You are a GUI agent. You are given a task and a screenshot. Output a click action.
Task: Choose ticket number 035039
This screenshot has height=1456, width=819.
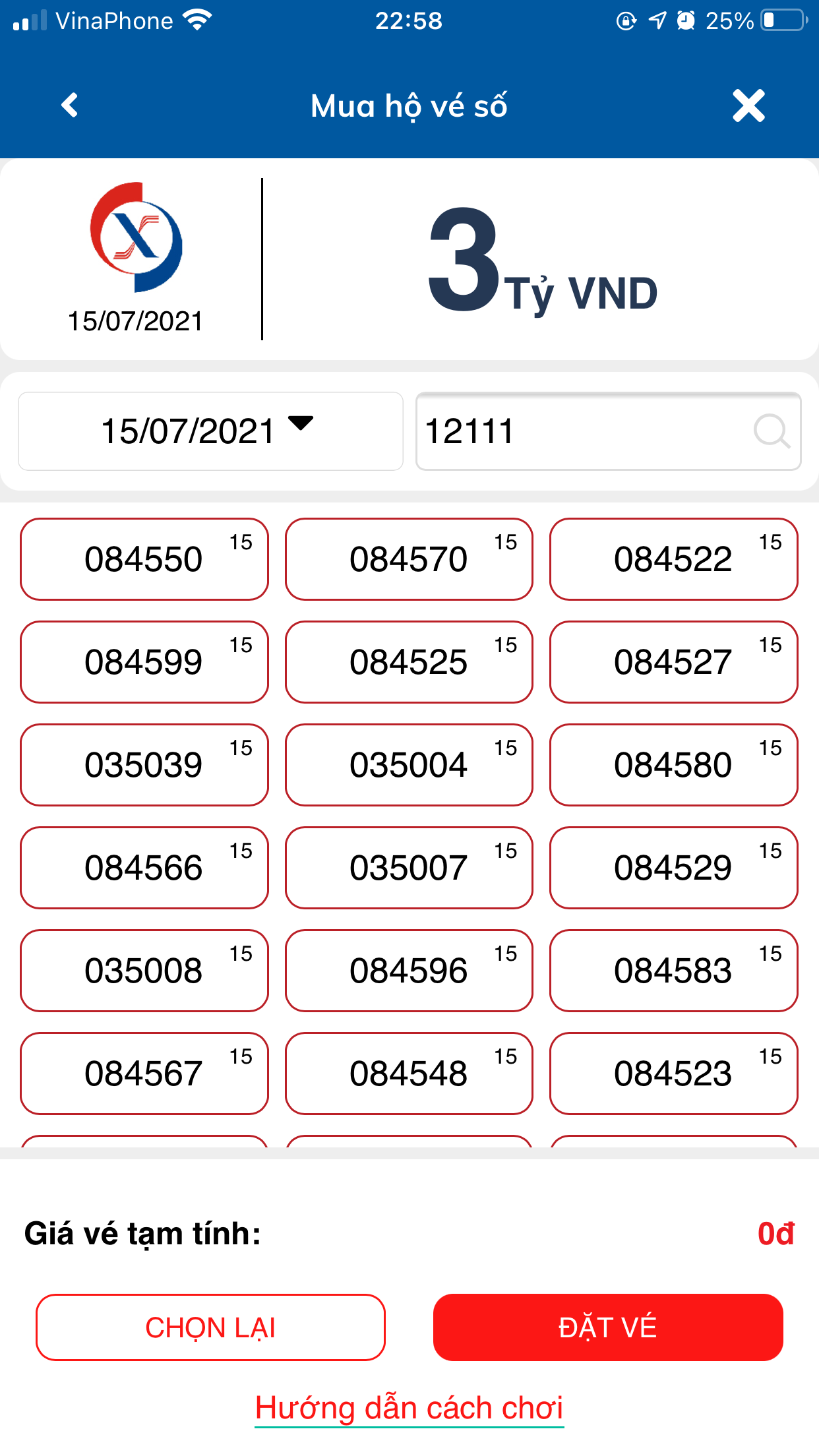point(144,765)
